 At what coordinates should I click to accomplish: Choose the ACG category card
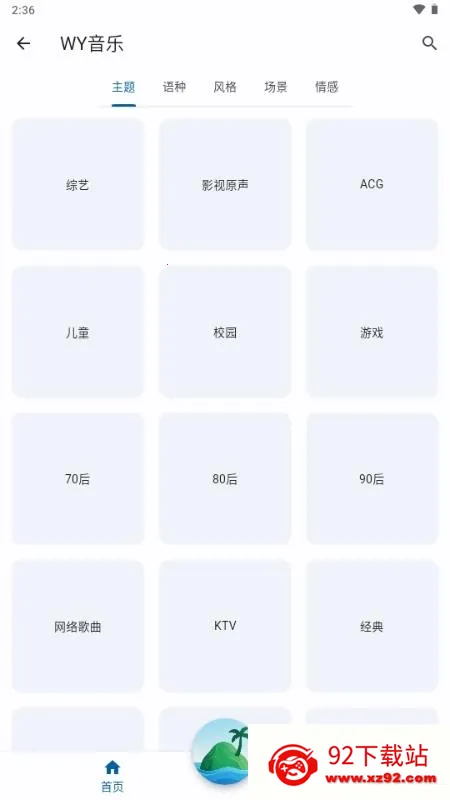(x=372, y=184)
